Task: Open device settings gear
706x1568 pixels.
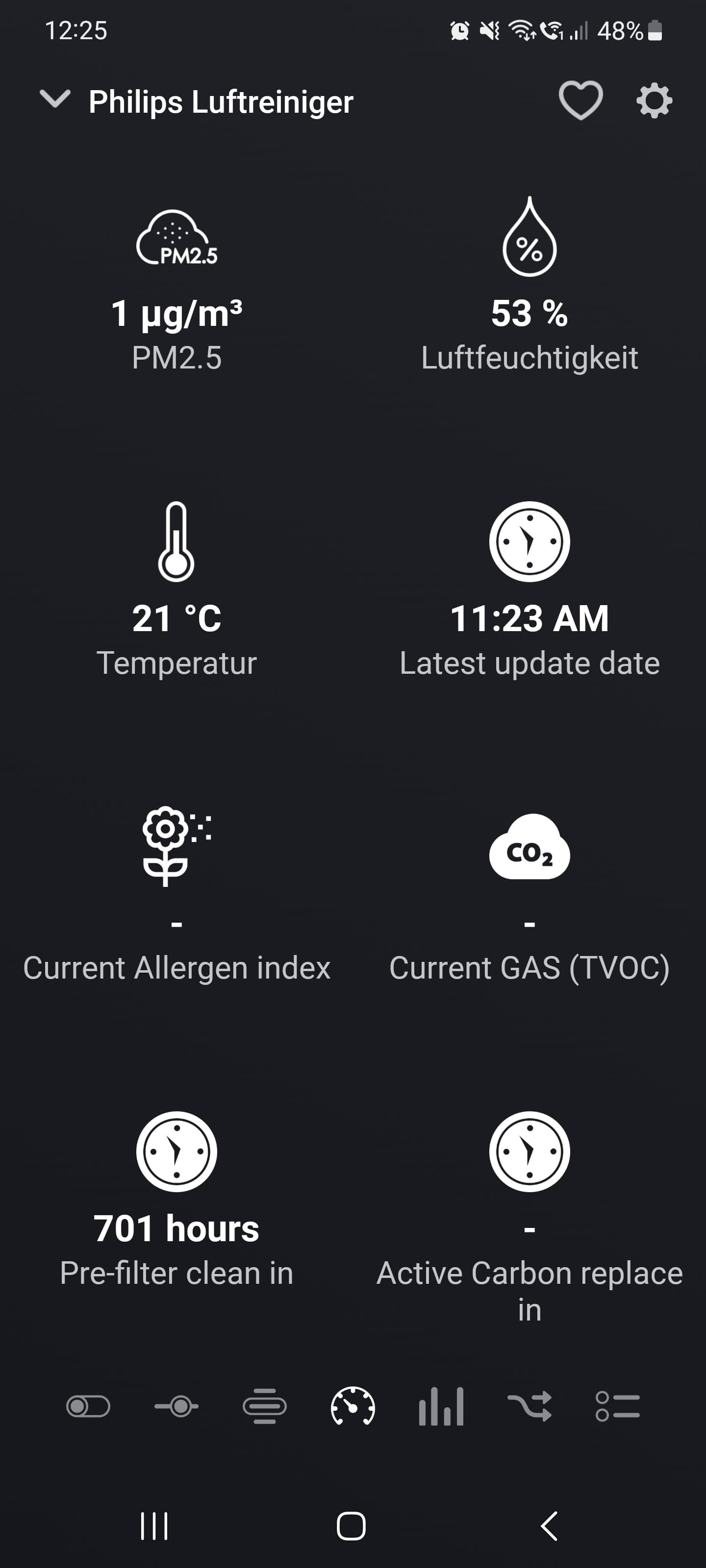Action: [x=654, y=101]
